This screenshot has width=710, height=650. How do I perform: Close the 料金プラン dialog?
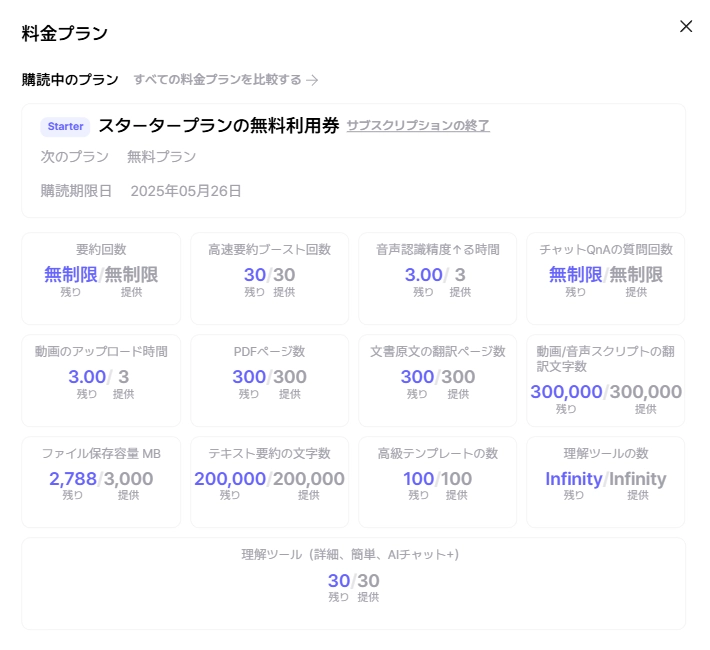(x=686, y=27)
